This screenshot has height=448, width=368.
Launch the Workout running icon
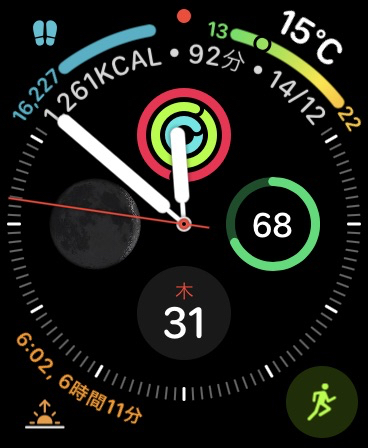click(x=322, y=402)
